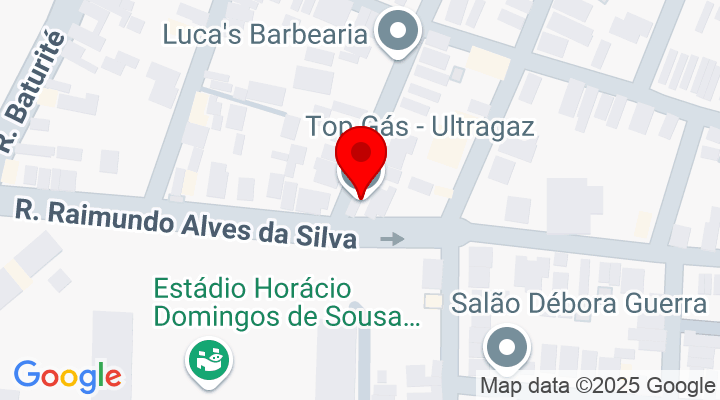Viewport: 720px width, 400px height.
Task: Select the red Top Gás - Ultragaz marker
Action: [360, 158]
